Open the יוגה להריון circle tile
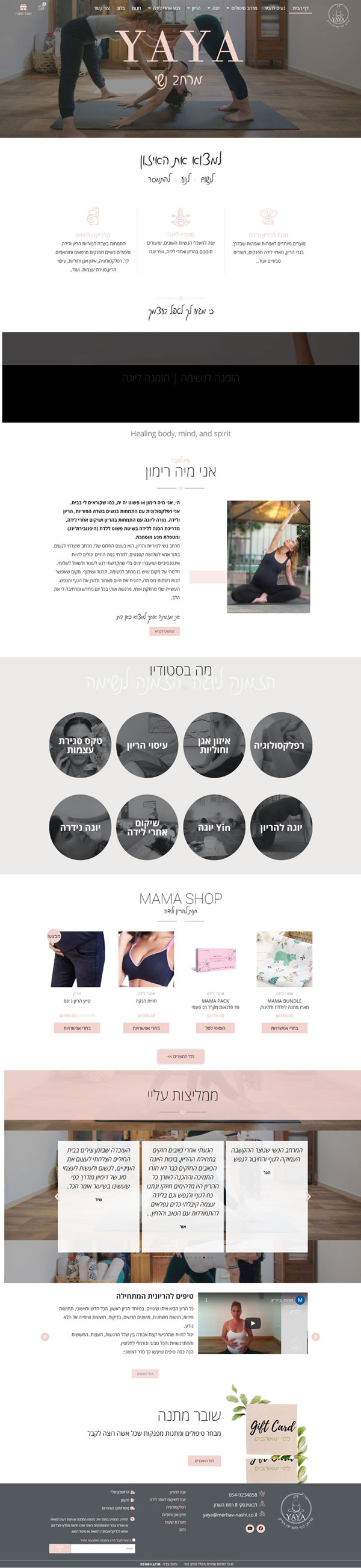 coord(280,827)
